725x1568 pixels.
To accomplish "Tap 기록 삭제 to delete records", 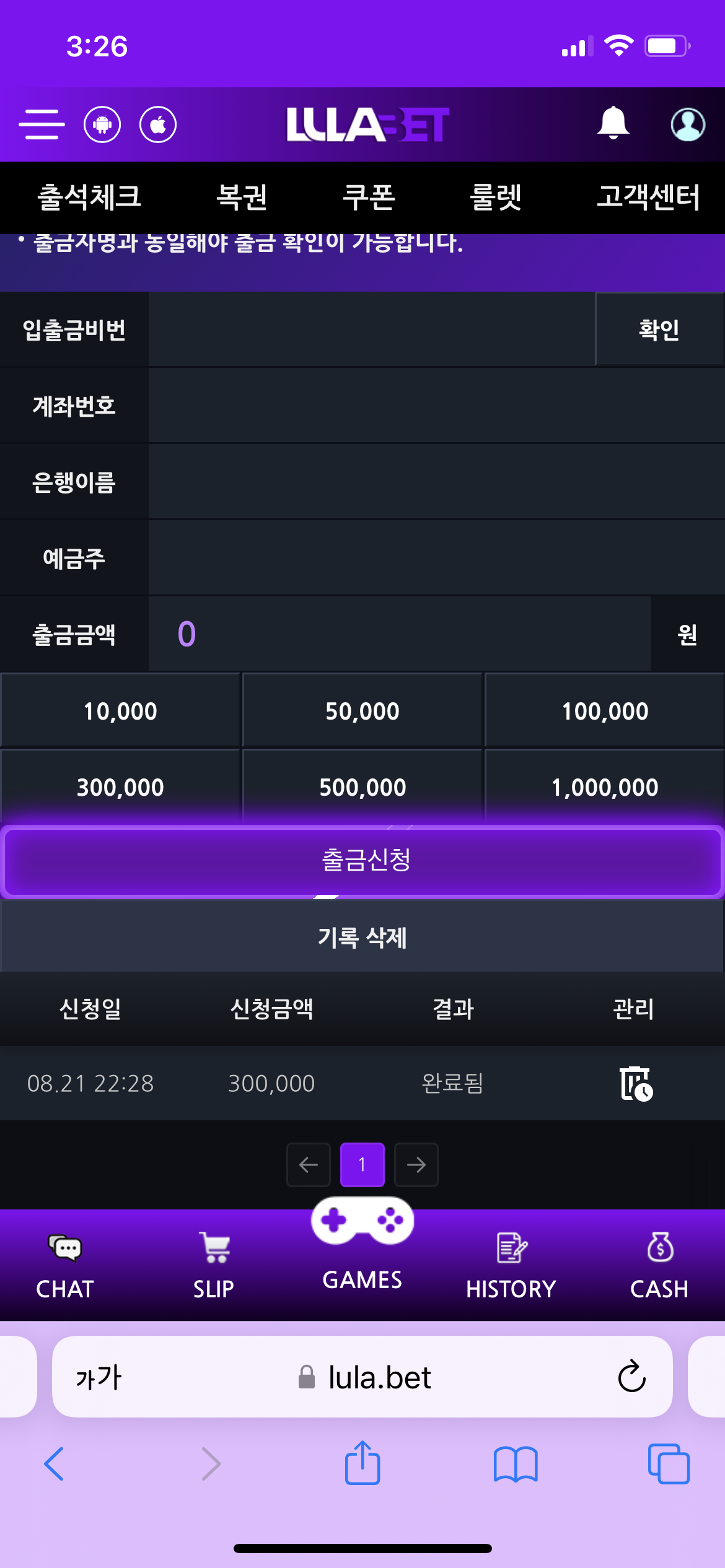I will tap(362, 937).
